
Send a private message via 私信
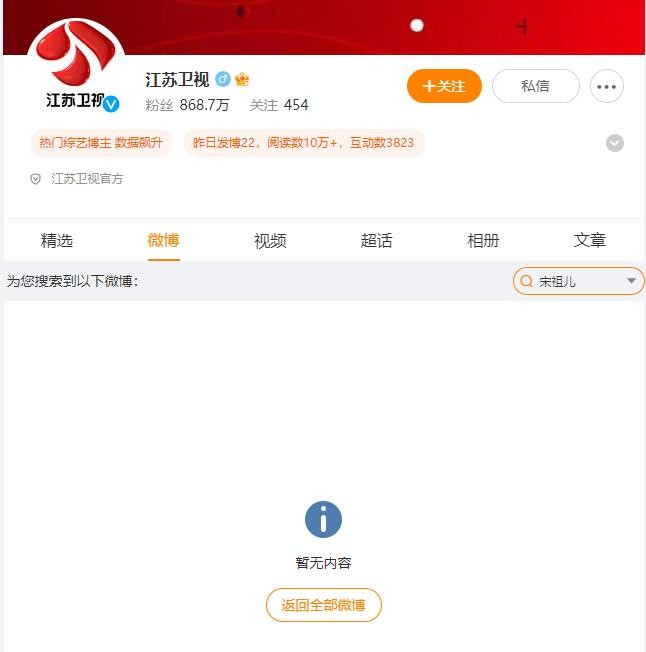(535, 86)
